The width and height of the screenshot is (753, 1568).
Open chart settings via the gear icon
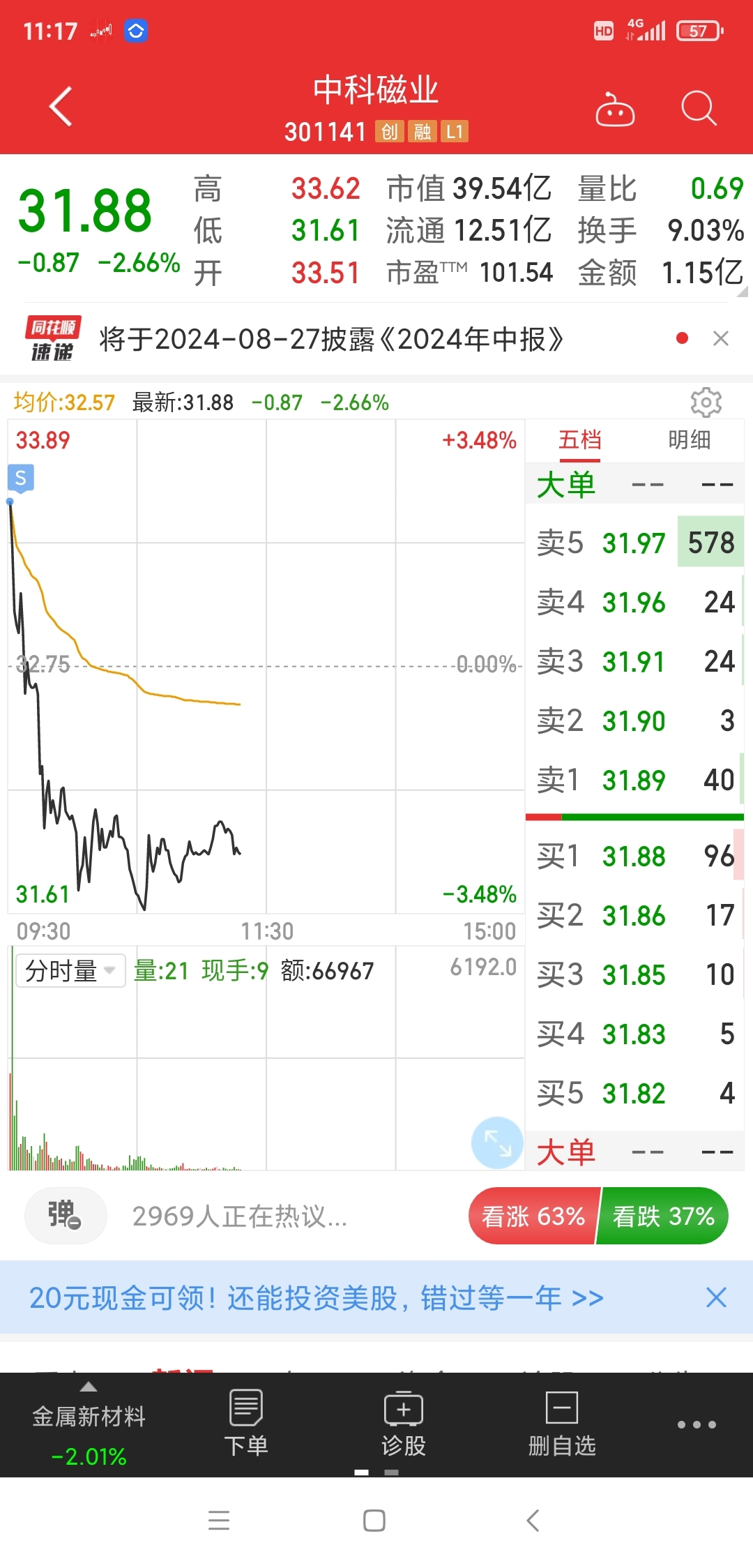tap(706, 402)
